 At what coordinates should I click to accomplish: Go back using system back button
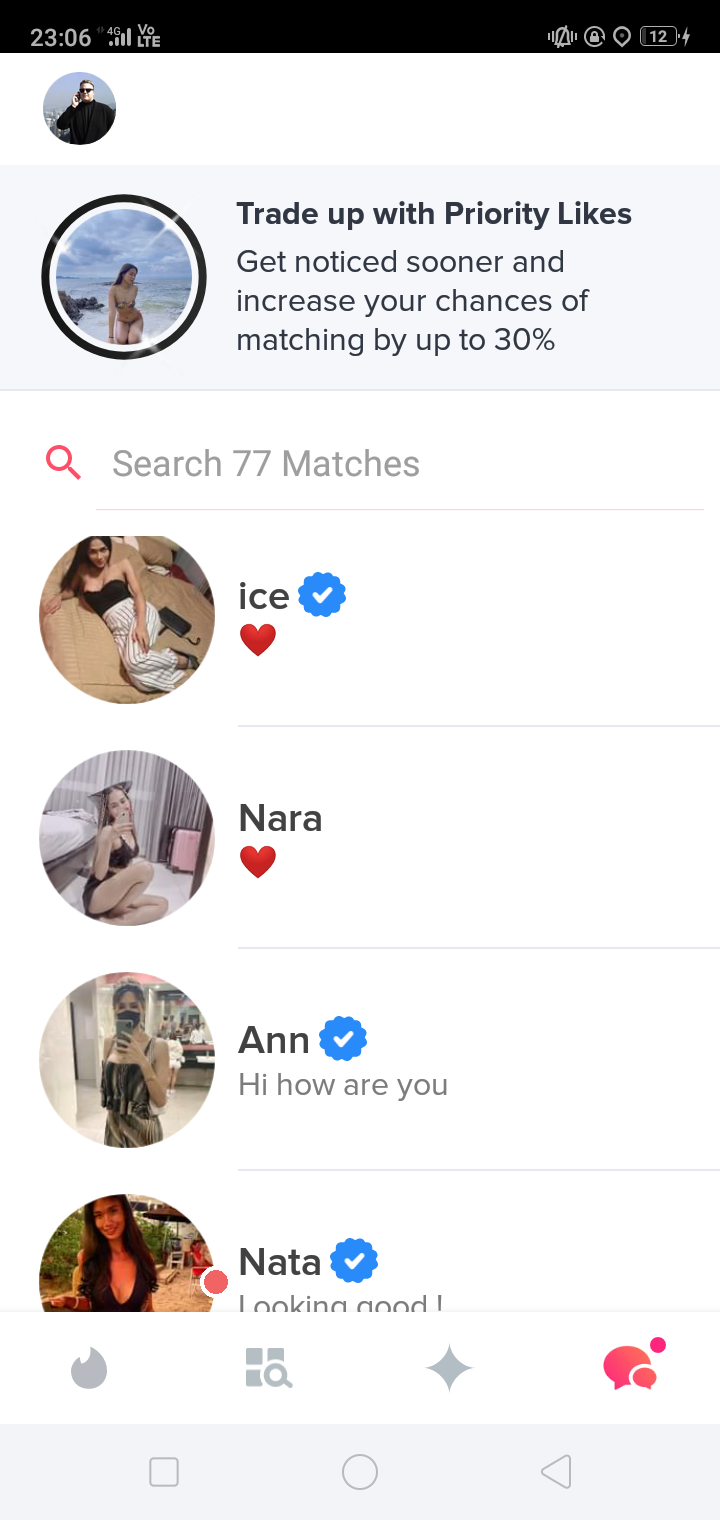click(x=556, y=1472)
